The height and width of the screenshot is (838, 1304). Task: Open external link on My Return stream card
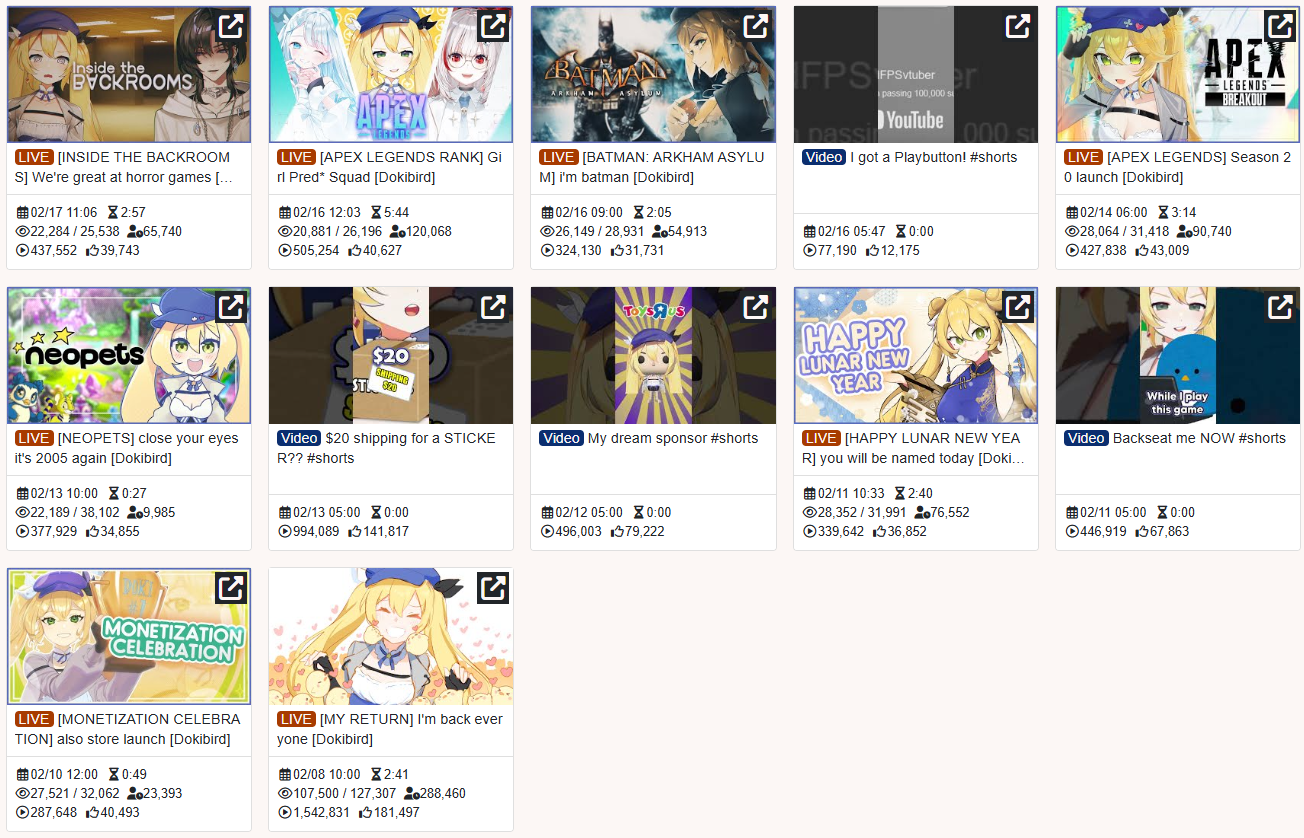point(493,588)
